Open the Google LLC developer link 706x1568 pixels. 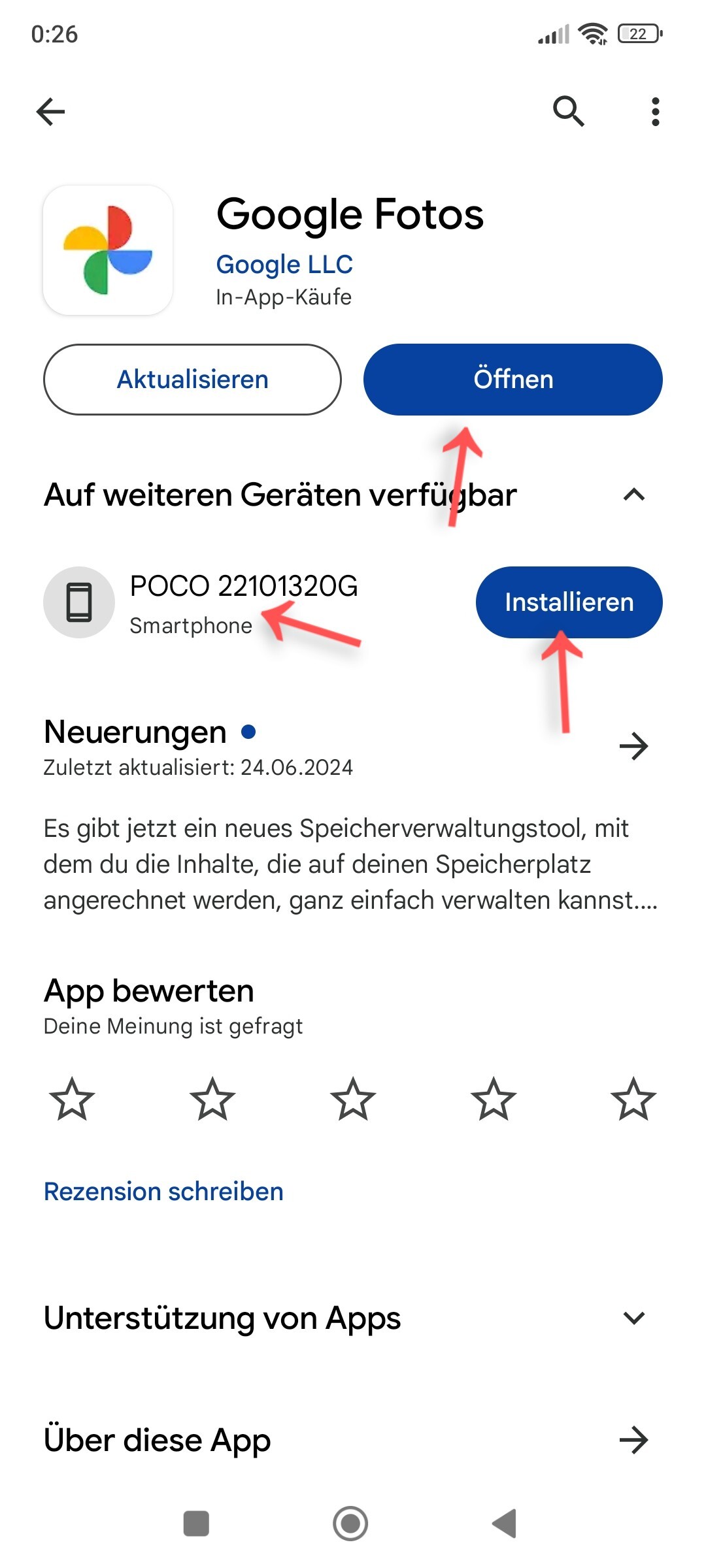pyautogui.click(x=284, y=265)
